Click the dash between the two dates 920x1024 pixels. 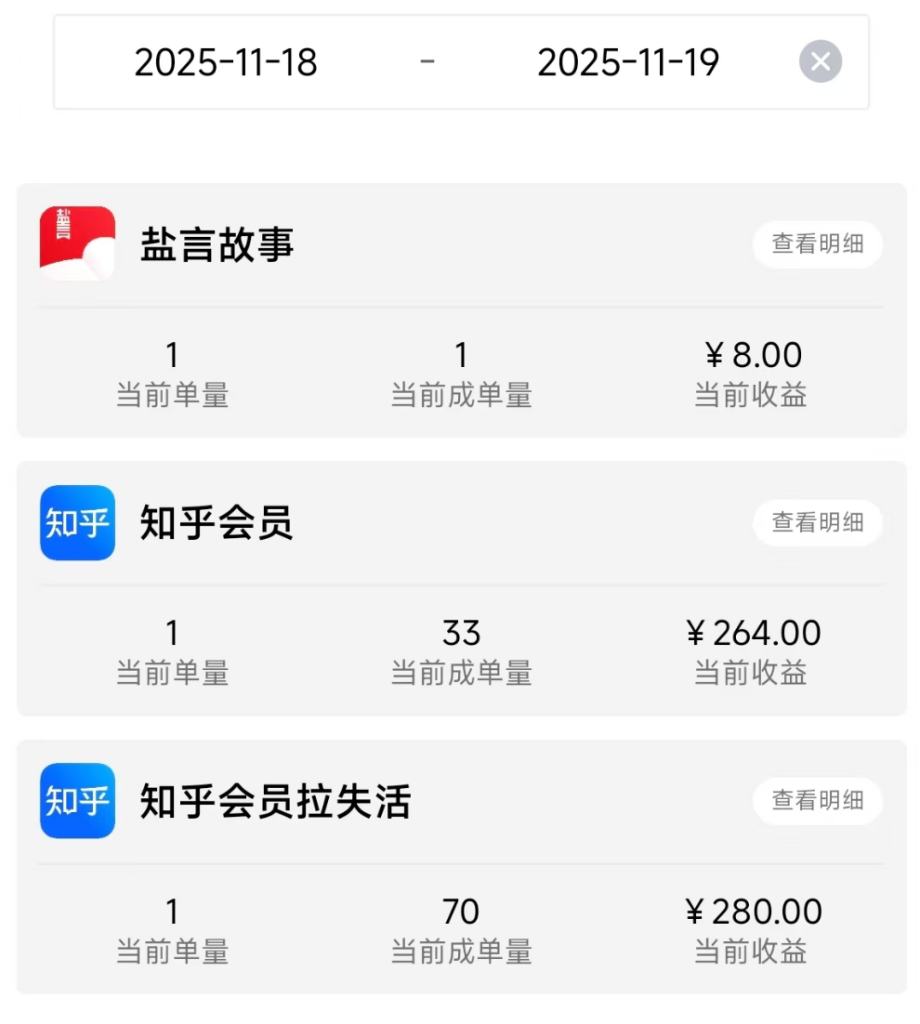click(x=427, y=62)
